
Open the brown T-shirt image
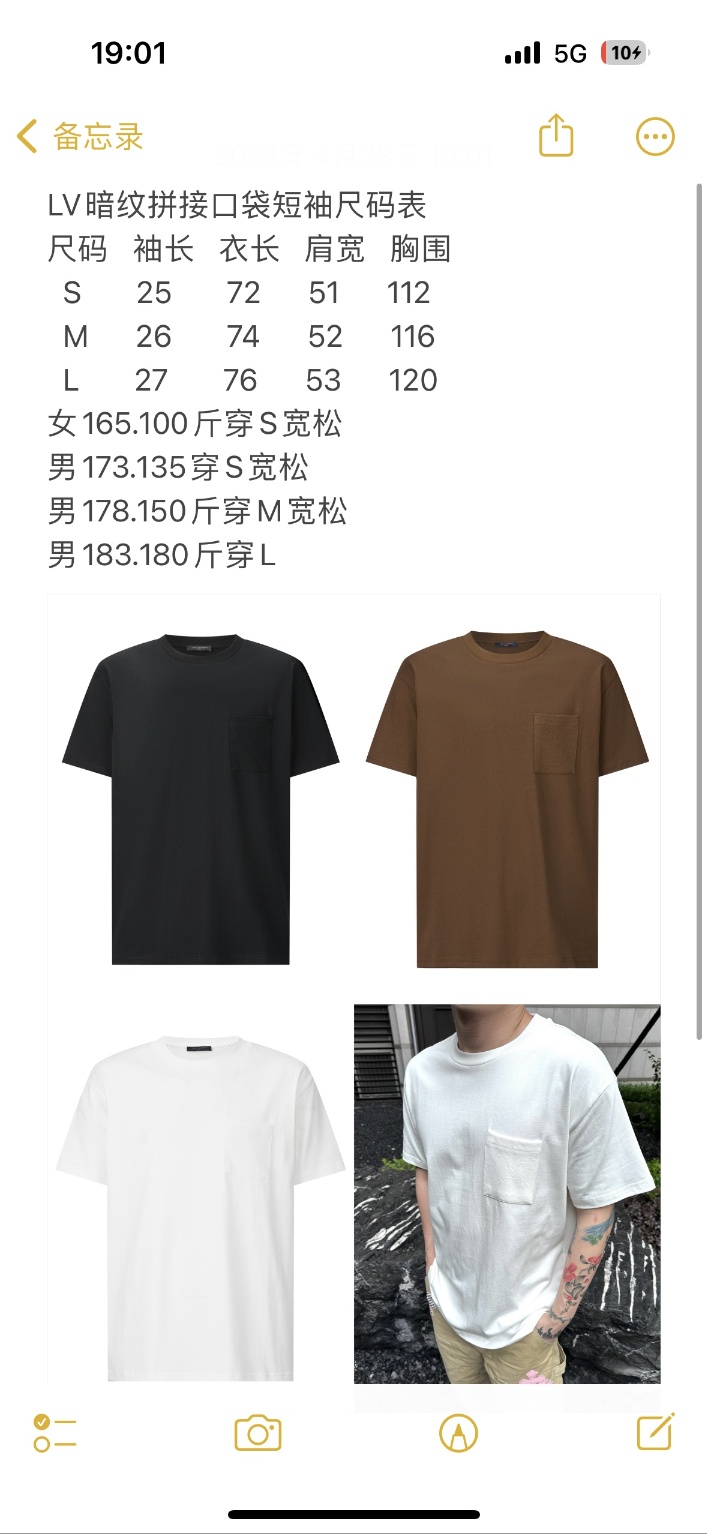pyautogui.click(x=507, y=795)
